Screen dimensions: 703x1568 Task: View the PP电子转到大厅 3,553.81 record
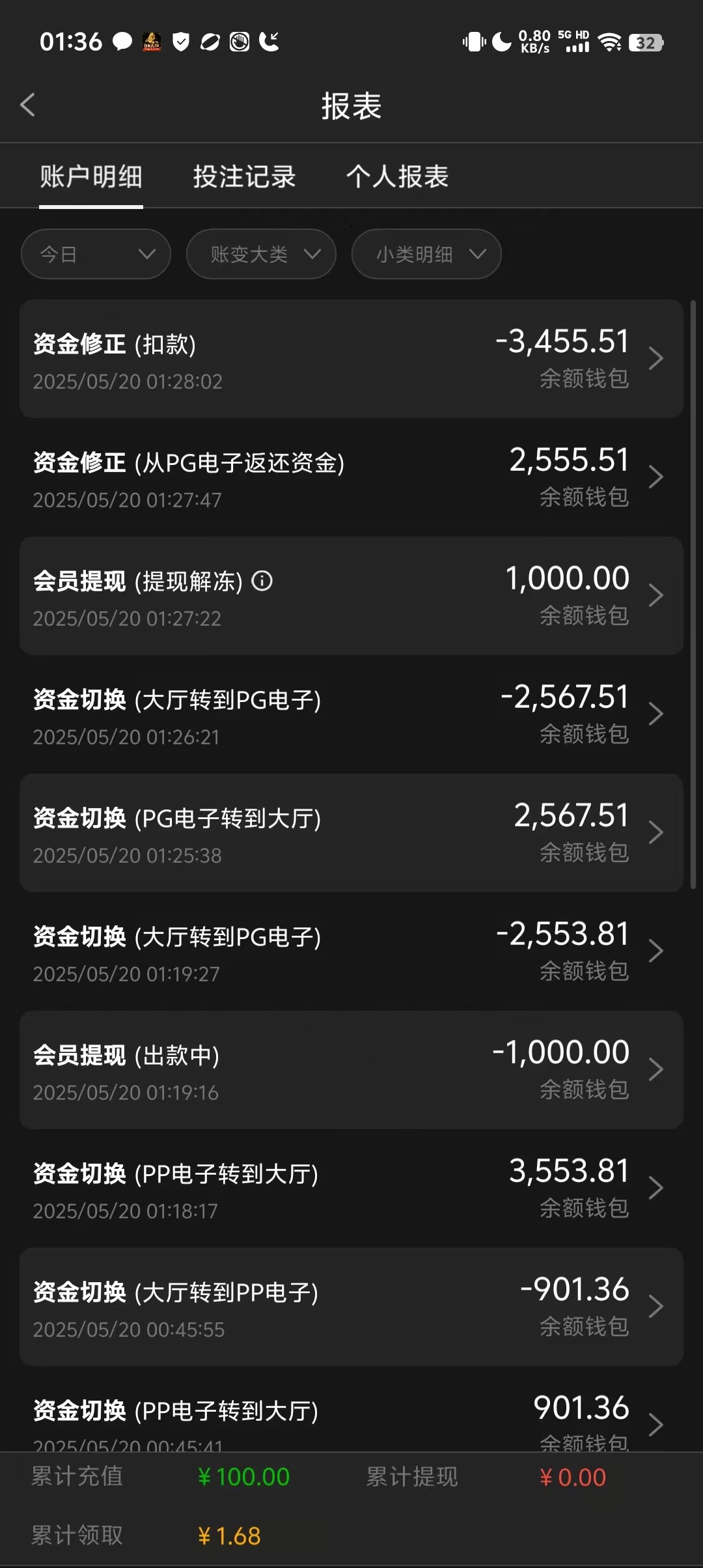[x=351, y=1188]
